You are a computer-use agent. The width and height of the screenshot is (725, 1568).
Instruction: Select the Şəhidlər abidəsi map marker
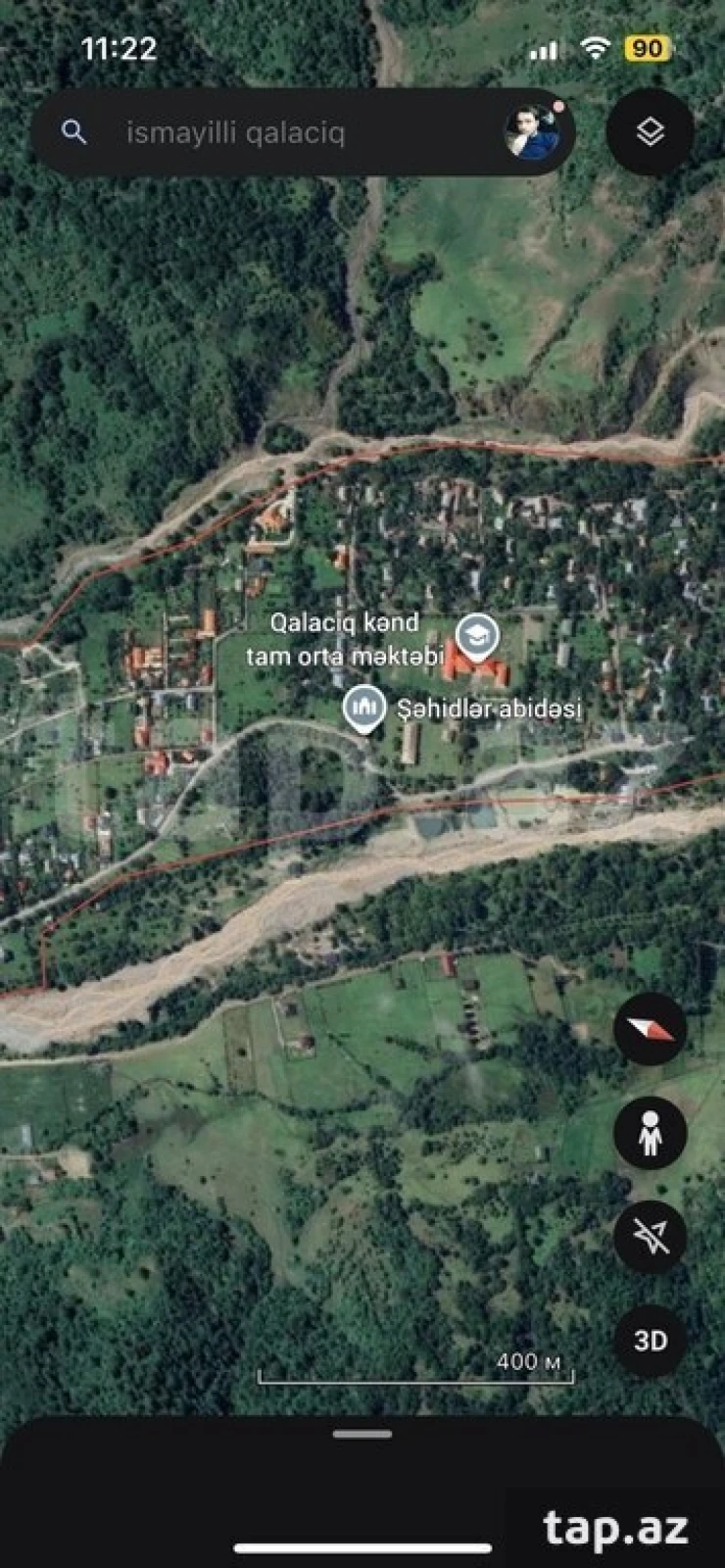click(363, 708)
